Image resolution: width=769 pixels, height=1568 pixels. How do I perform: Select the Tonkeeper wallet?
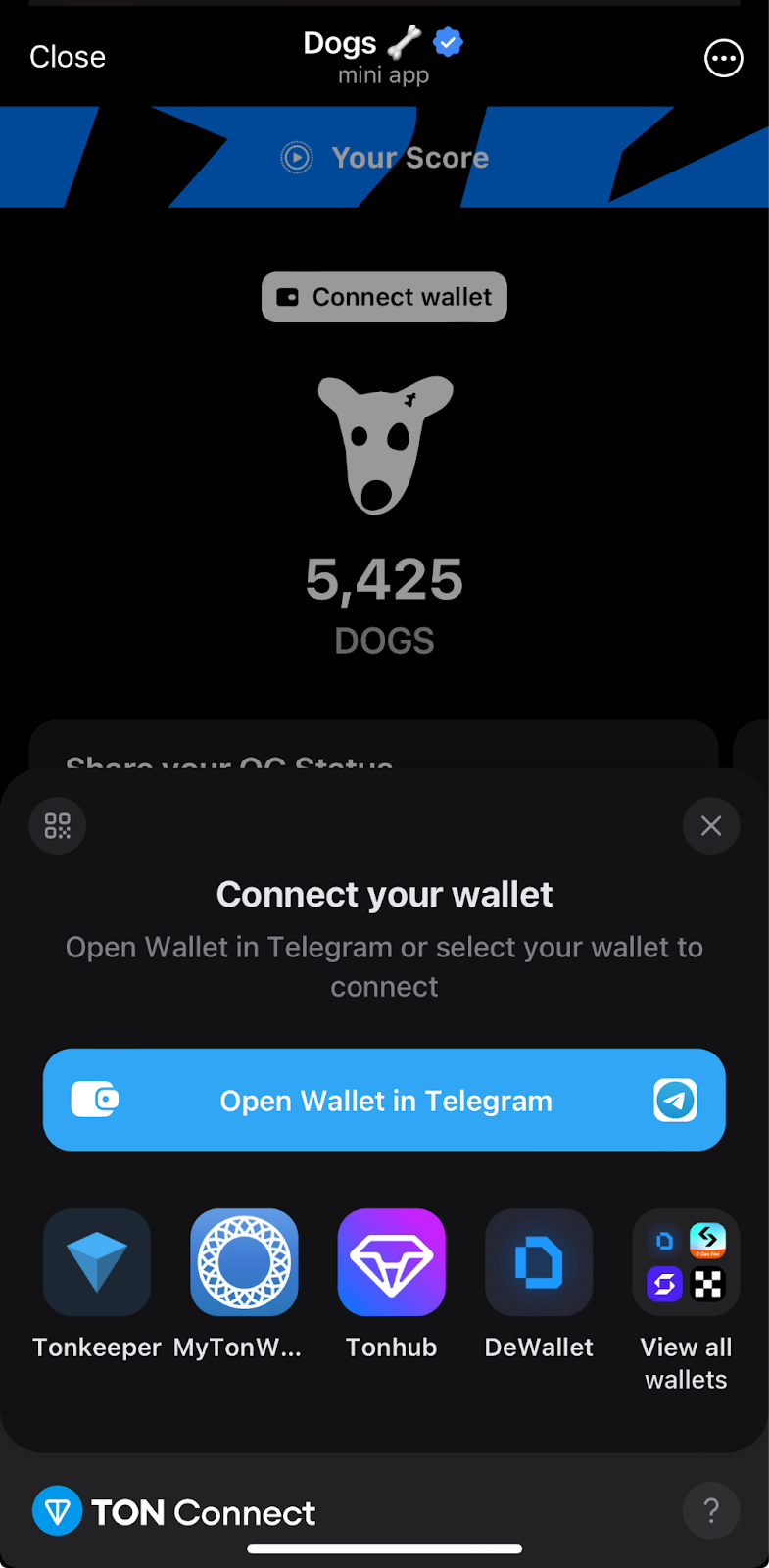[97, 1262]
